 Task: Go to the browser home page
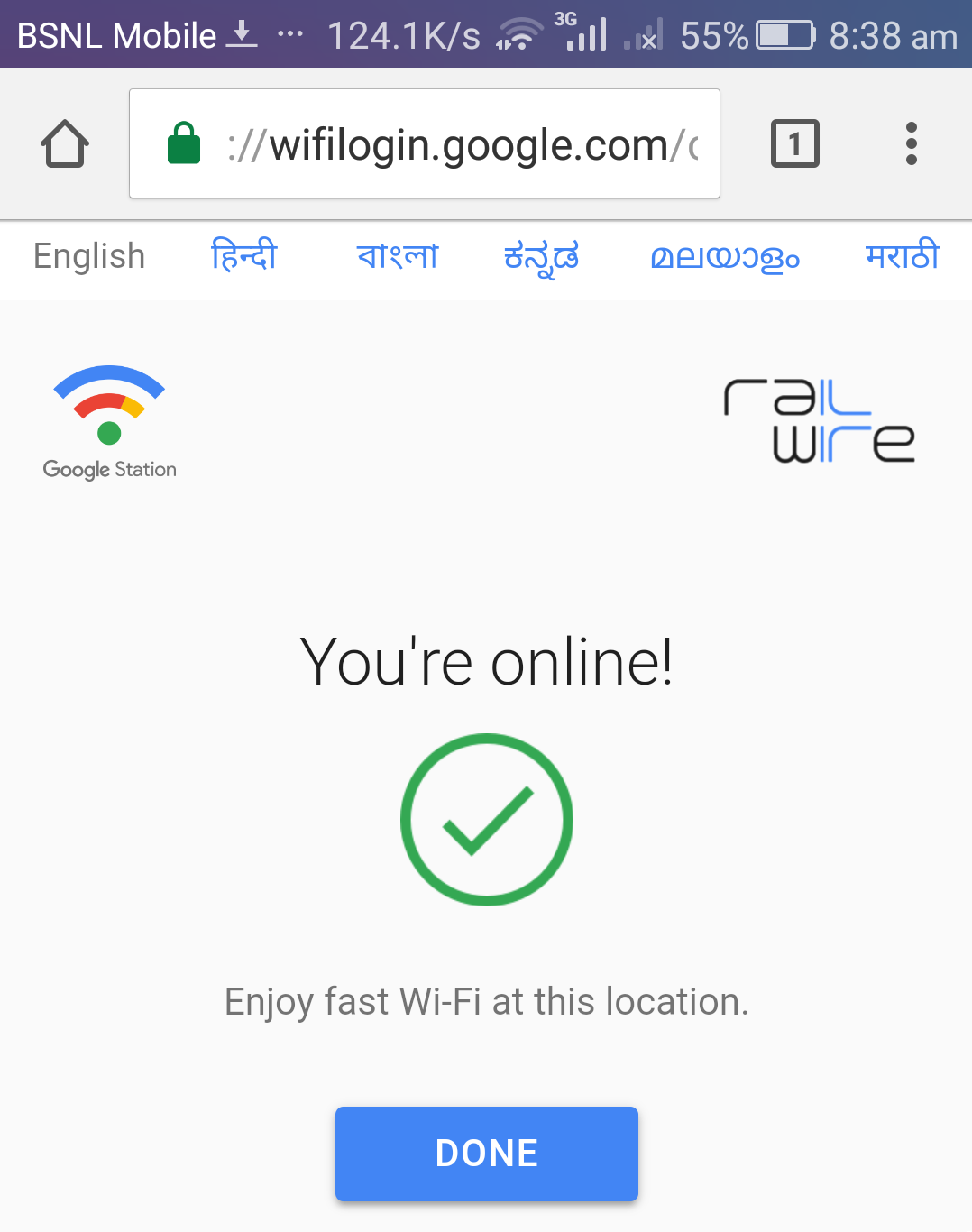click(65, 143)
